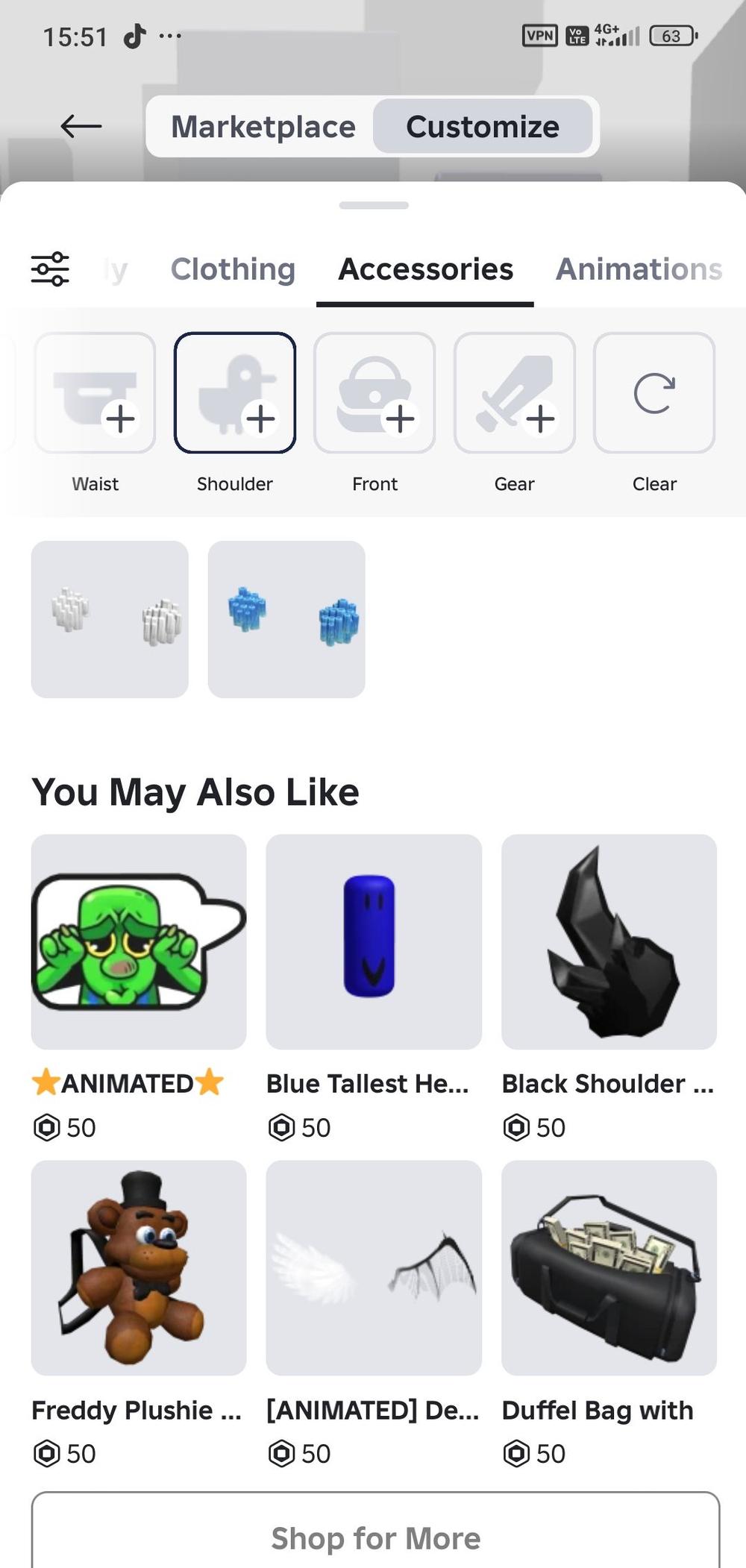The width and height of the screenshot is (746, 1568).
Task: Open the filter settings icon
Action: 50,269
